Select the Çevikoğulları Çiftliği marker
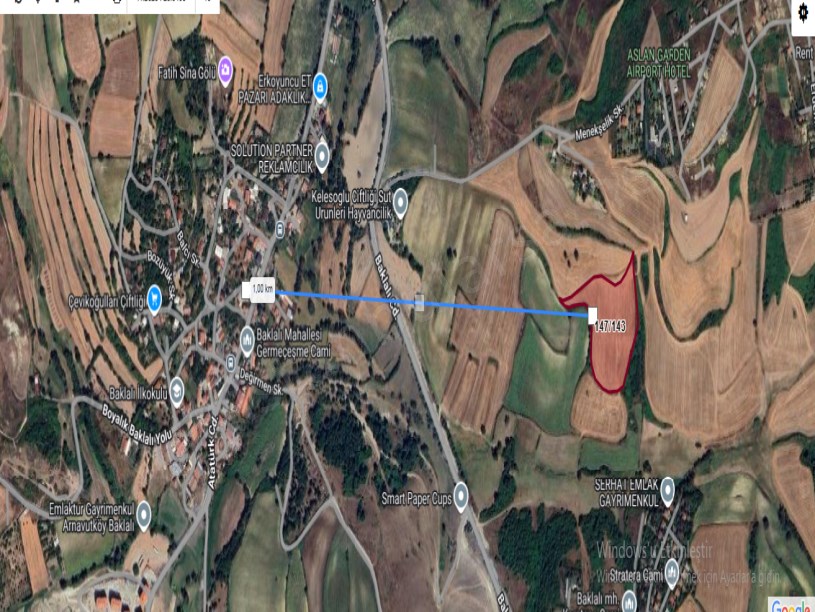This screenshot has height=612, width=815. point(154,297)
